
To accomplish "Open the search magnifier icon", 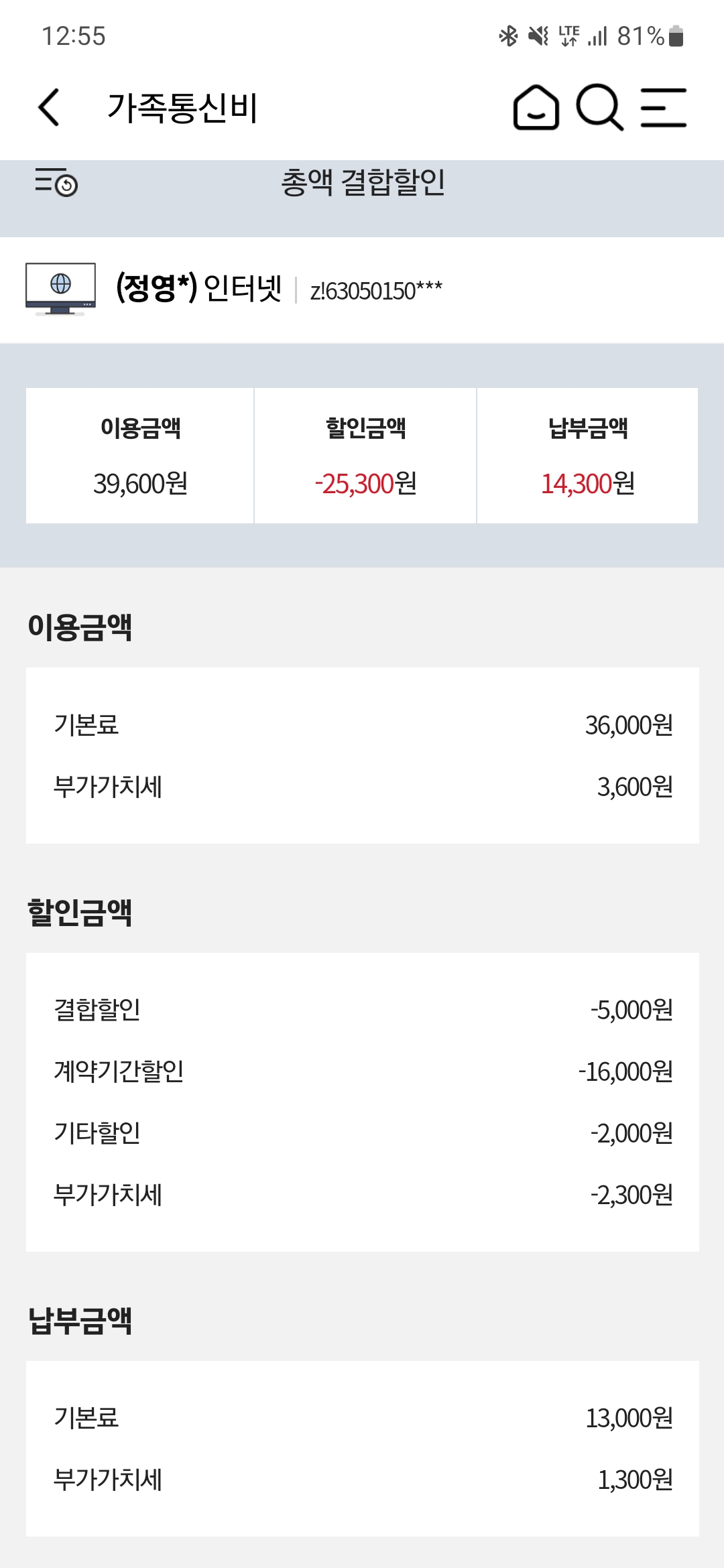I will (x=599, y=107).
